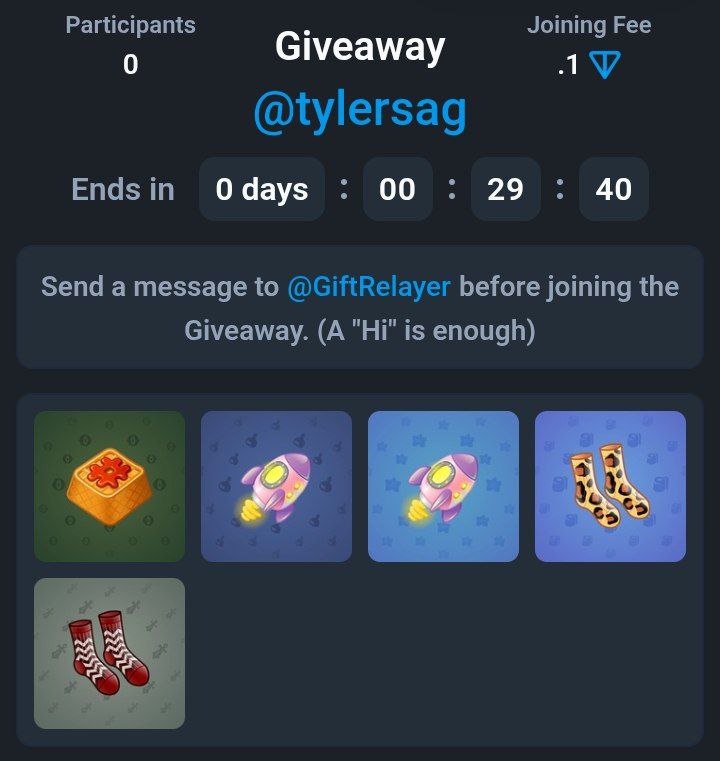Open the red zigzag socks gift

[x=110, y=653]
